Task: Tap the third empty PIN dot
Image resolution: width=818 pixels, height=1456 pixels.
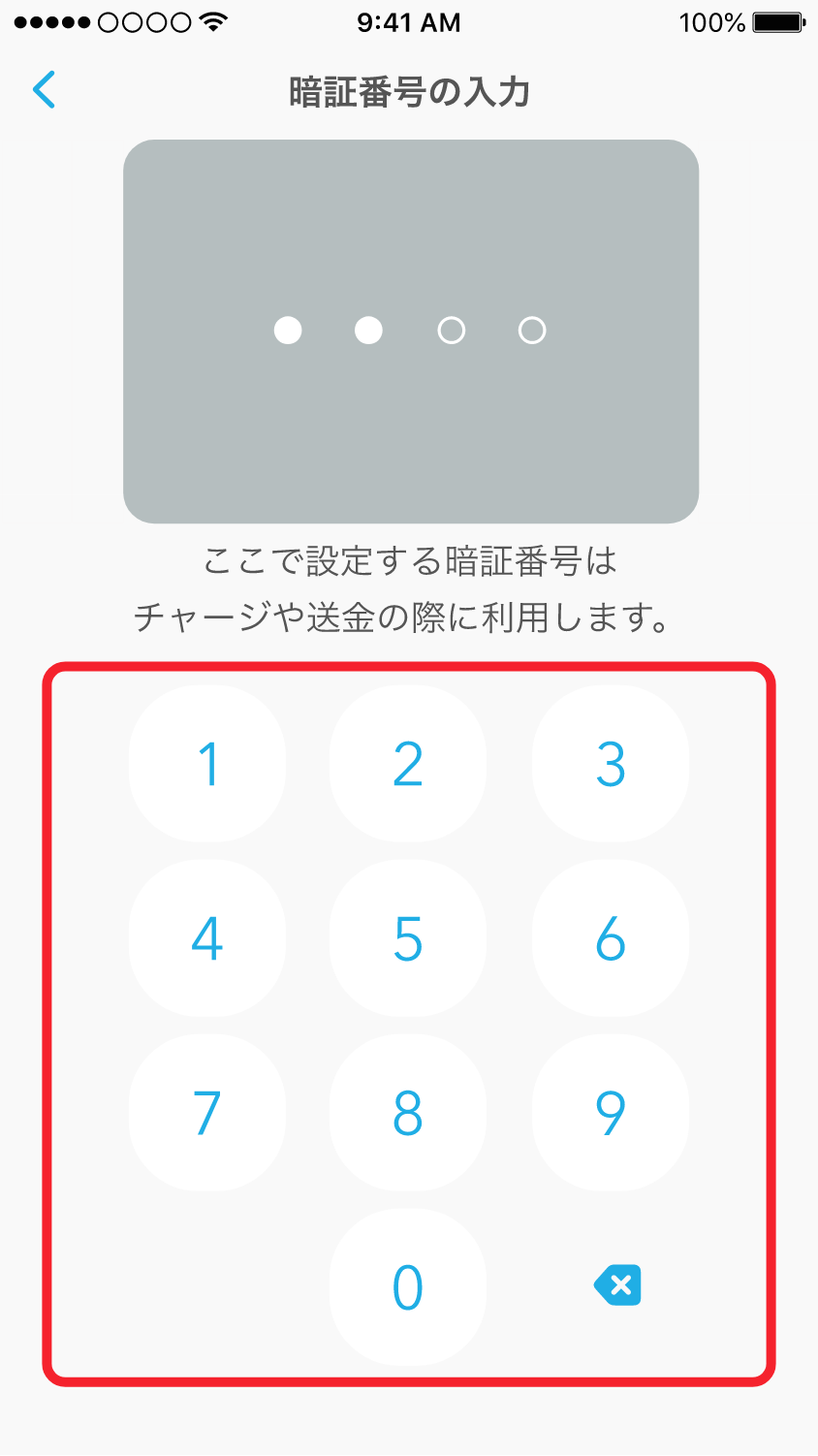Action: [x=450, y=331]
